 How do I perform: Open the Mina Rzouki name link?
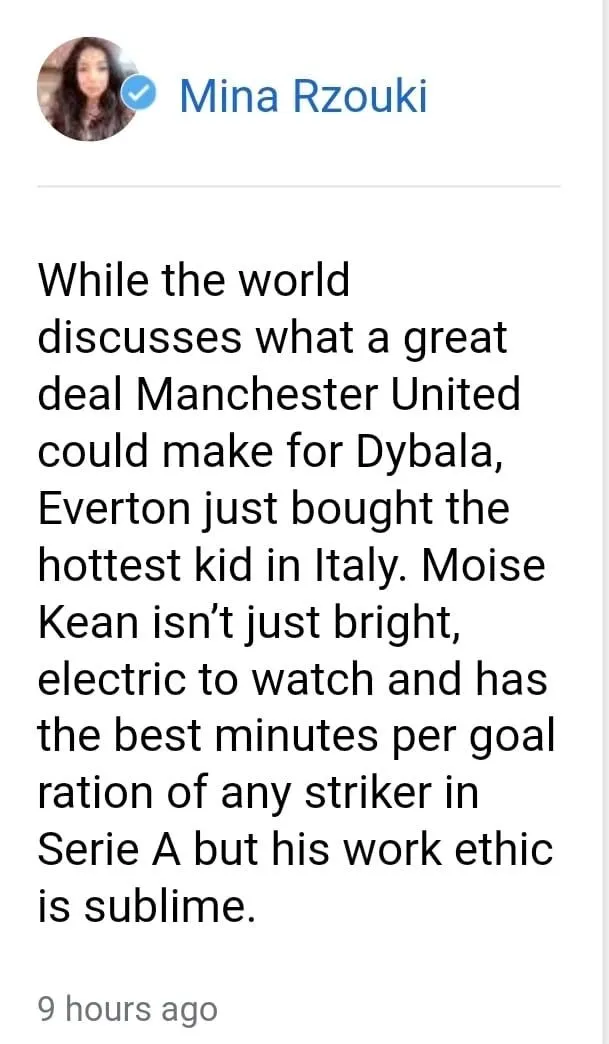[303, 96]
